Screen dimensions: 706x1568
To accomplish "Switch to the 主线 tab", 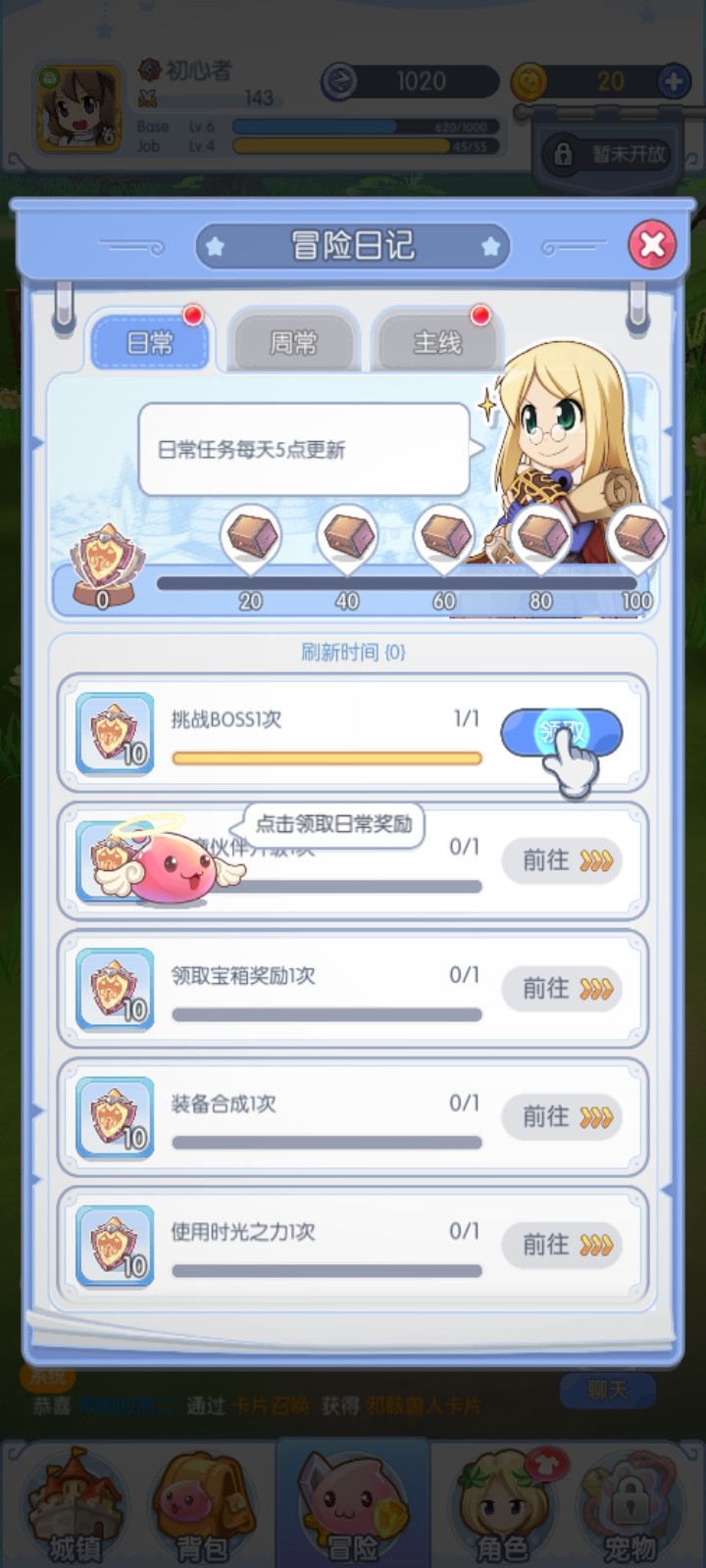I will click(436, 342).
